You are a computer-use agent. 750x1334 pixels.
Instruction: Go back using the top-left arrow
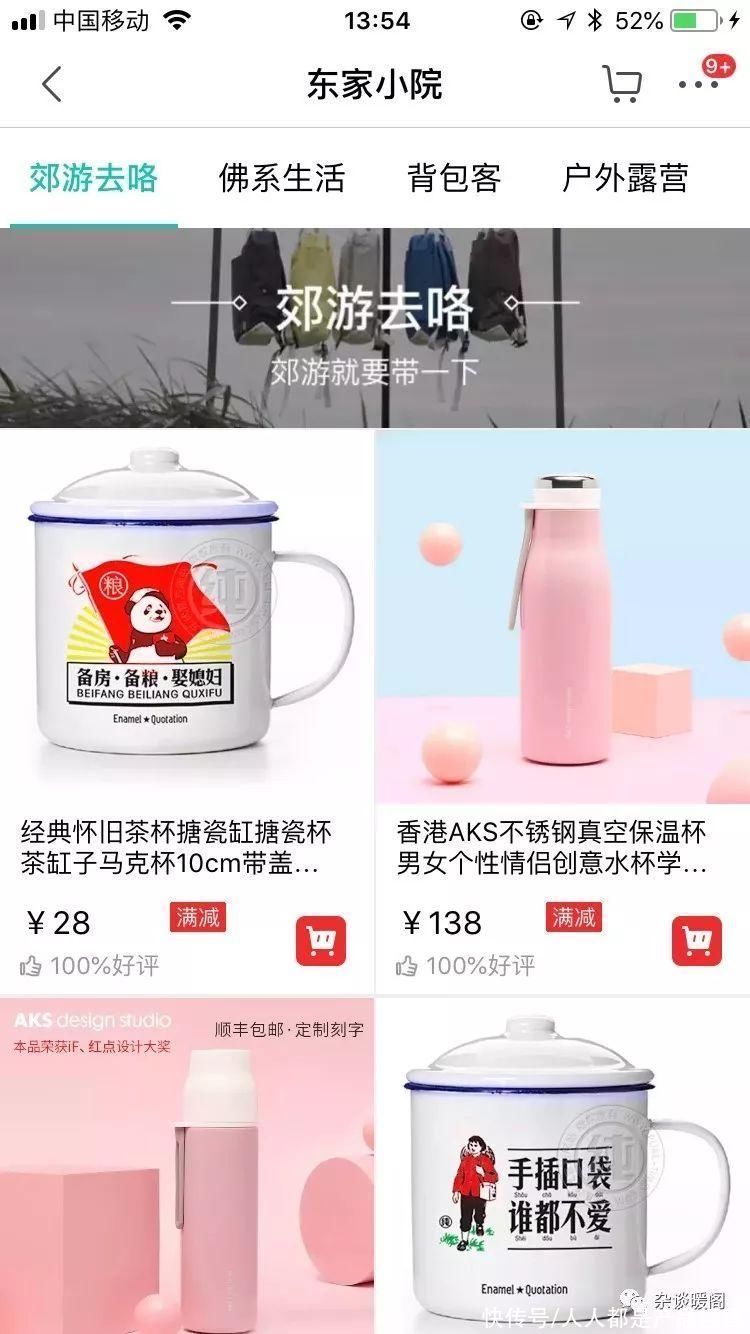pos(52,85)
